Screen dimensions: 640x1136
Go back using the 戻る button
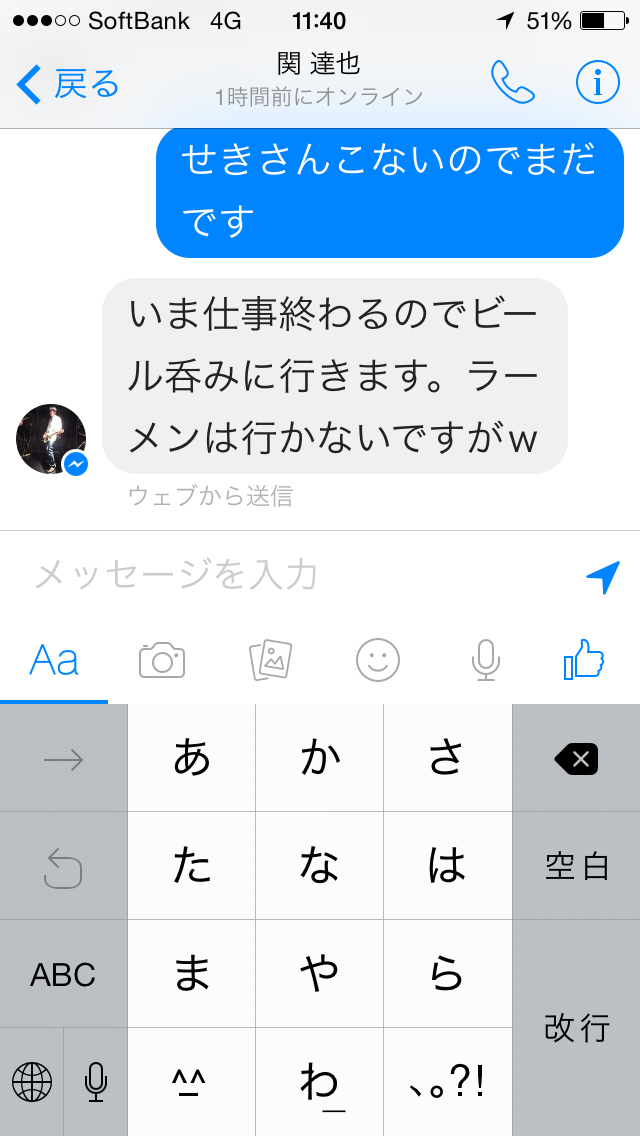tap(68, 85)
